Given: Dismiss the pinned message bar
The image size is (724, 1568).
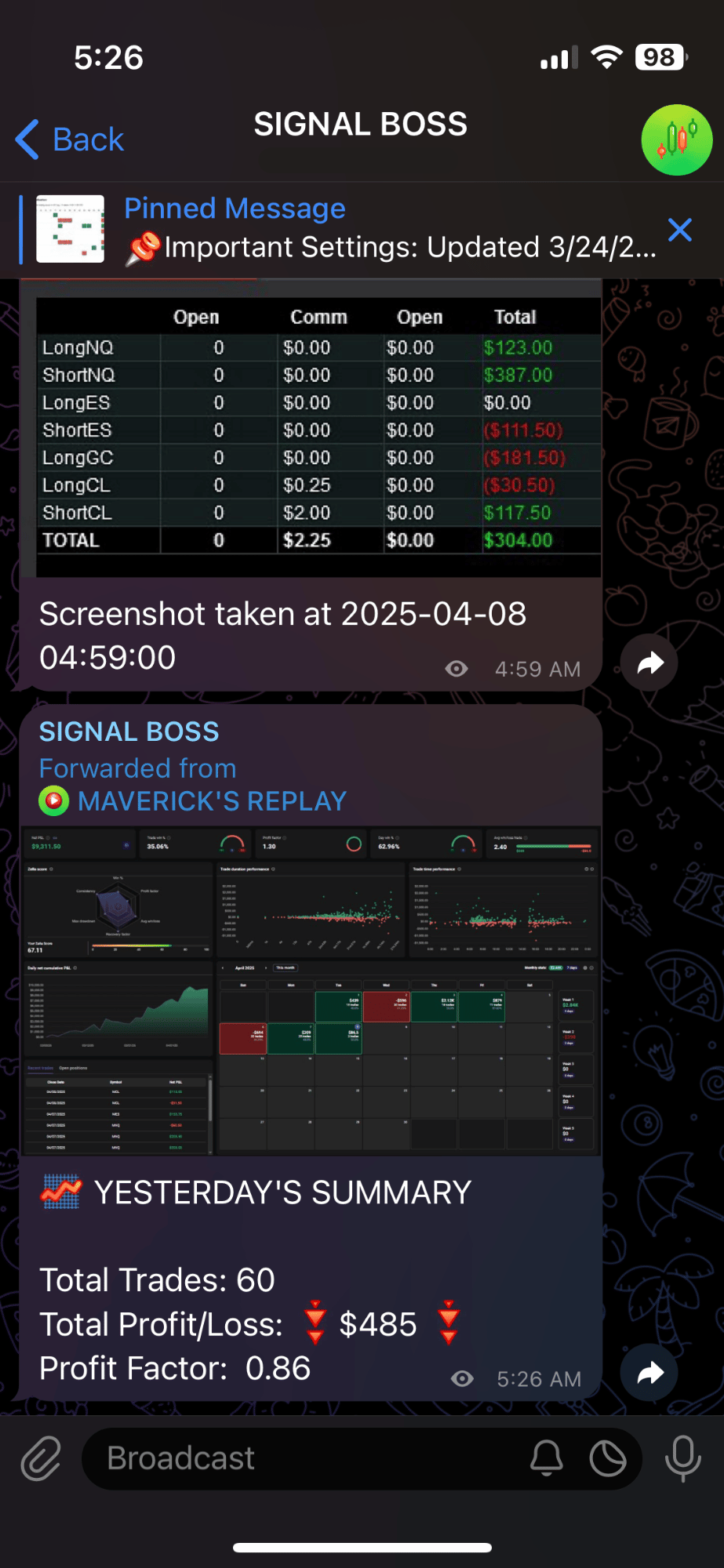Looking at the screenshot, I should tap(679, 230).
